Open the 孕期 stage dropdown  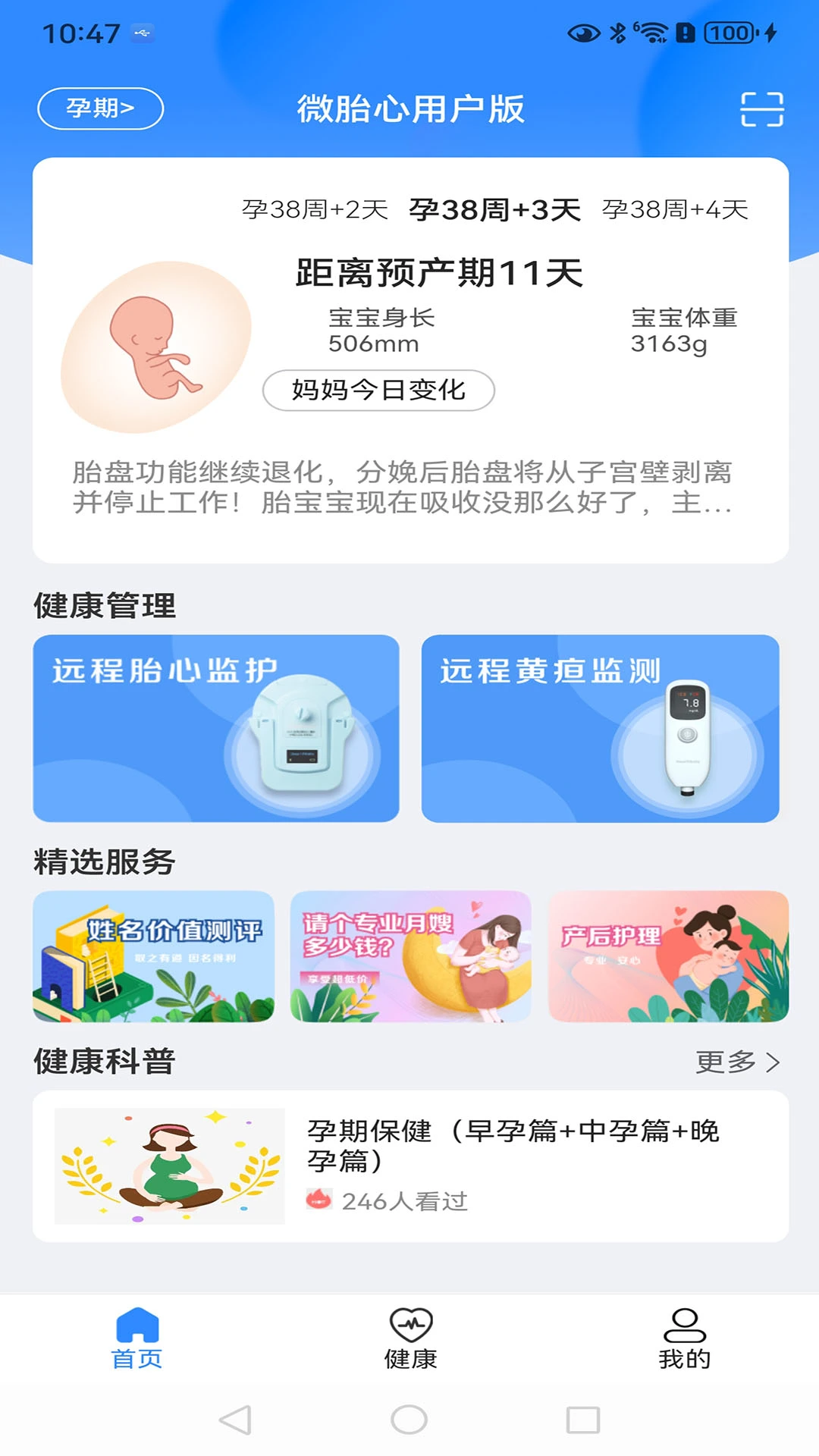point(99,108)
